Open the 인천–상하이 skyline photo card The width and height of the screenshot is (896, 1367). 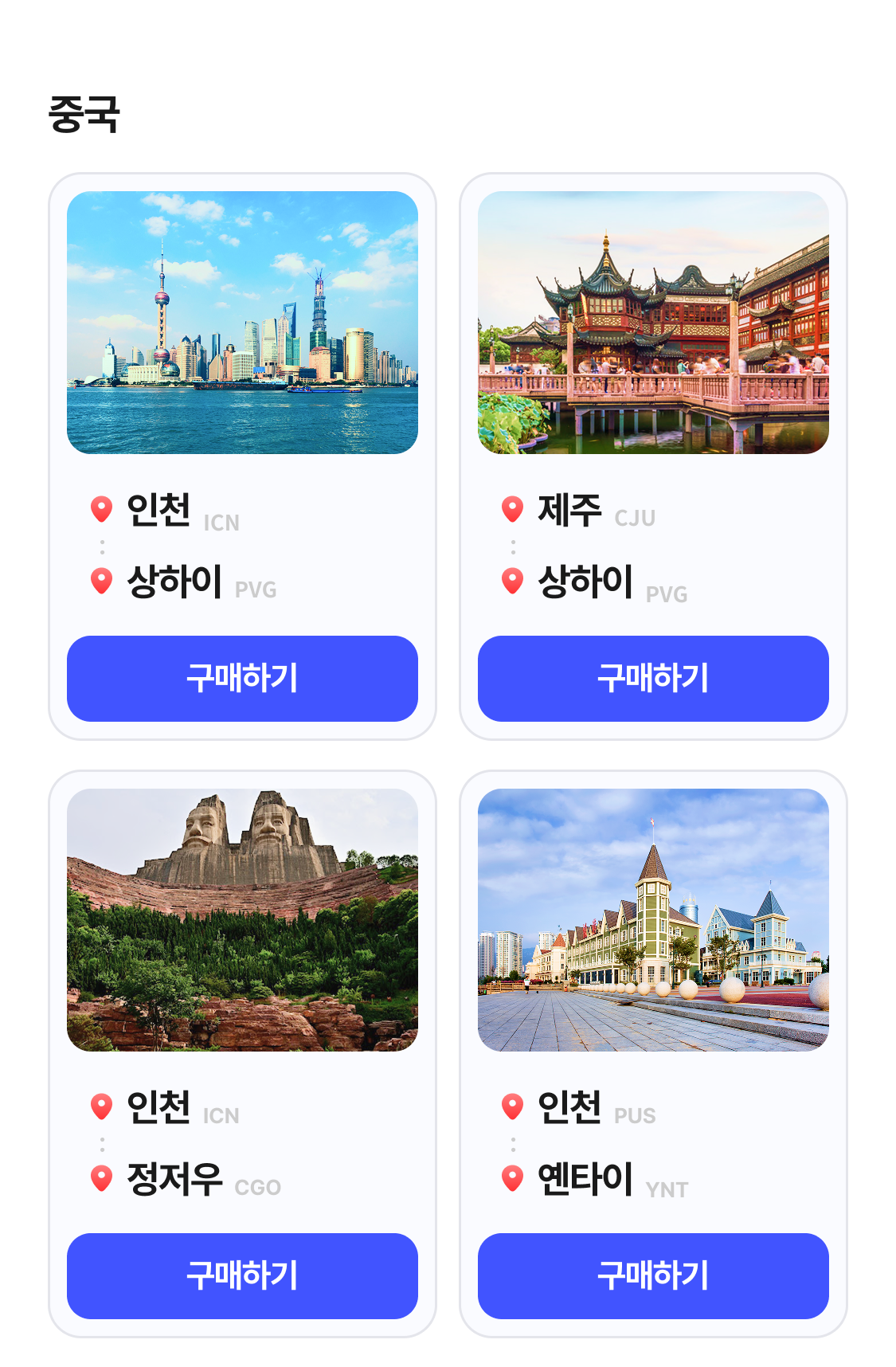point(242,322)
